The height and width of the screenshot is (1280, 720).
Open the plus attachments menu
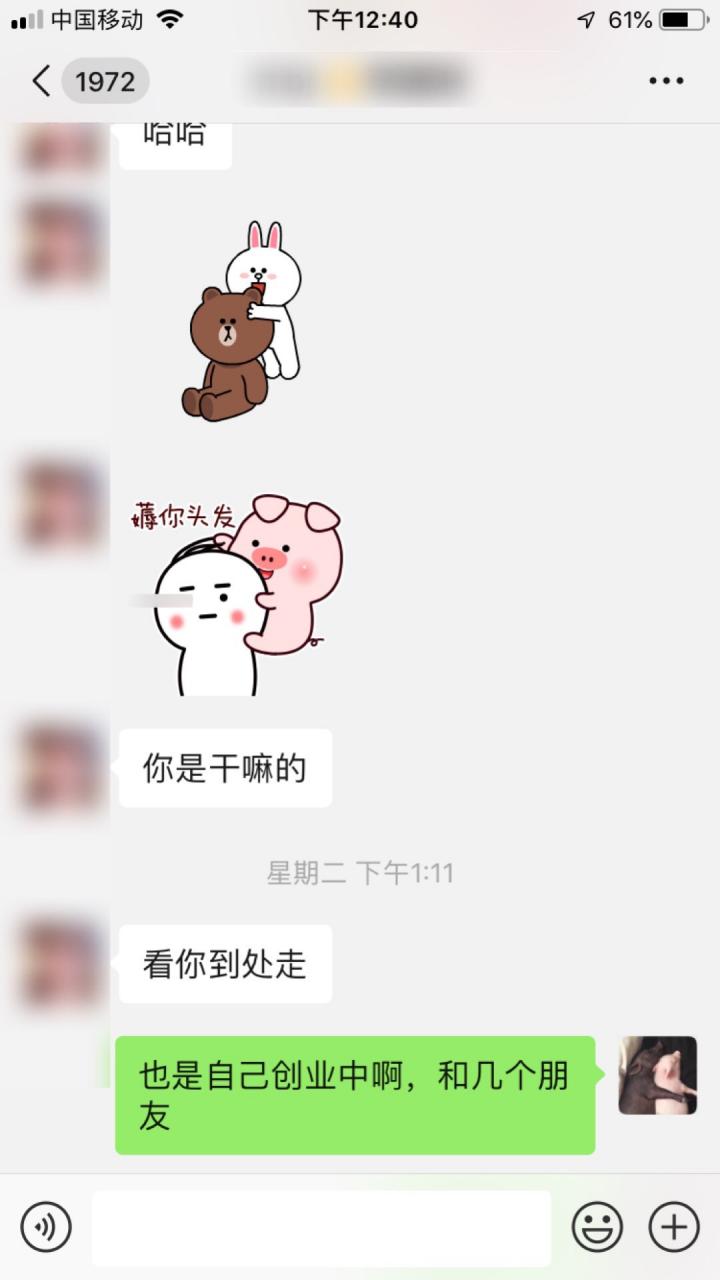pos(674,1226)
